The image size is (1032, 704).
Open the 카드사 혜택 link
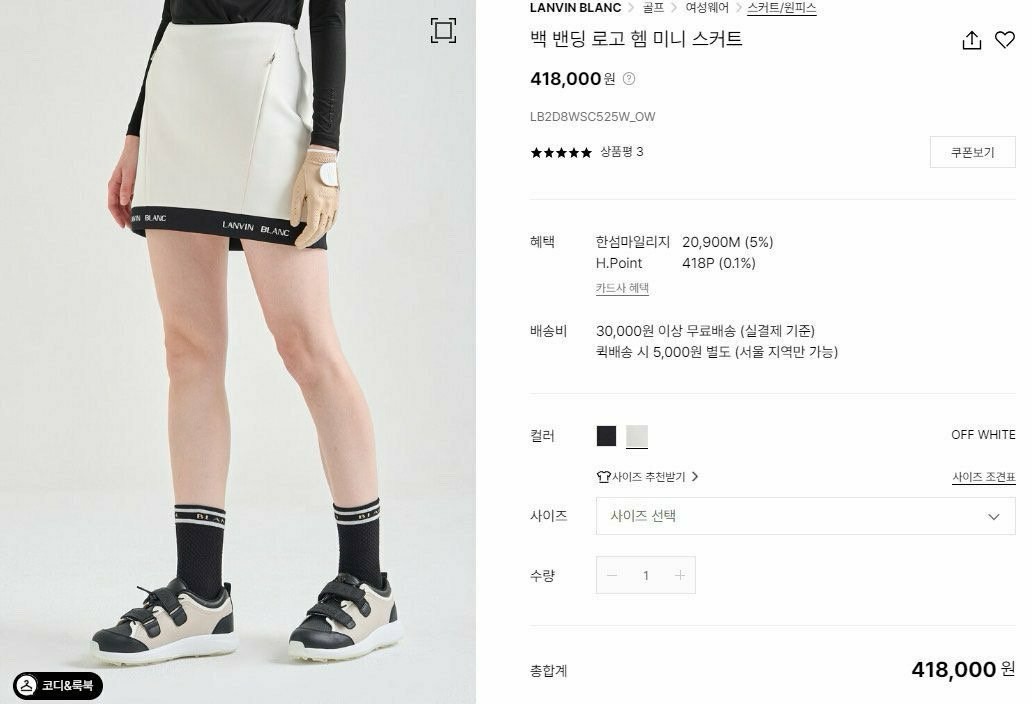(622, 288)
